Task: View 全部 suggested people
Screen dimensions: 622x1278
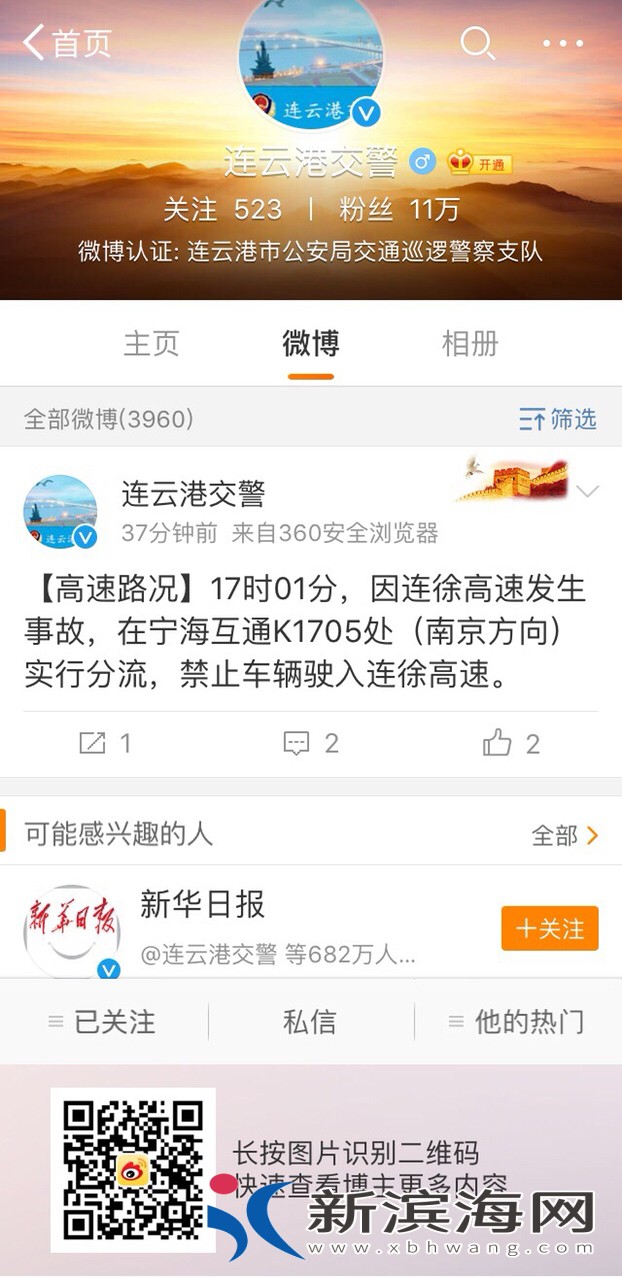Action: point(565,835)
